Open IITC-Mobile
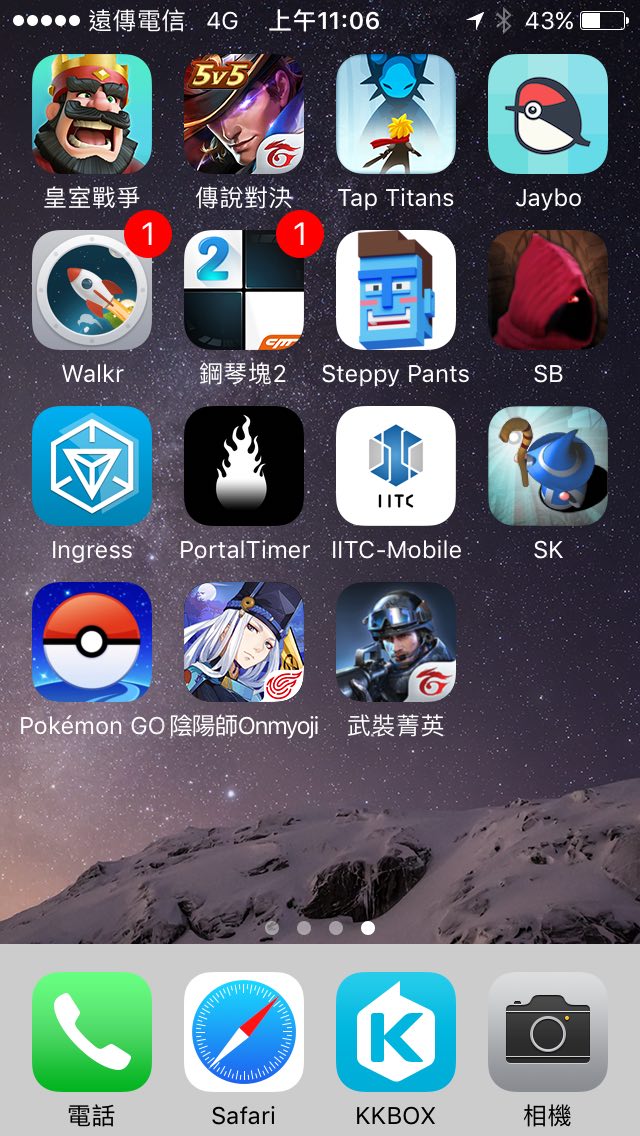The image size is (640, 1136). point(396,466)
